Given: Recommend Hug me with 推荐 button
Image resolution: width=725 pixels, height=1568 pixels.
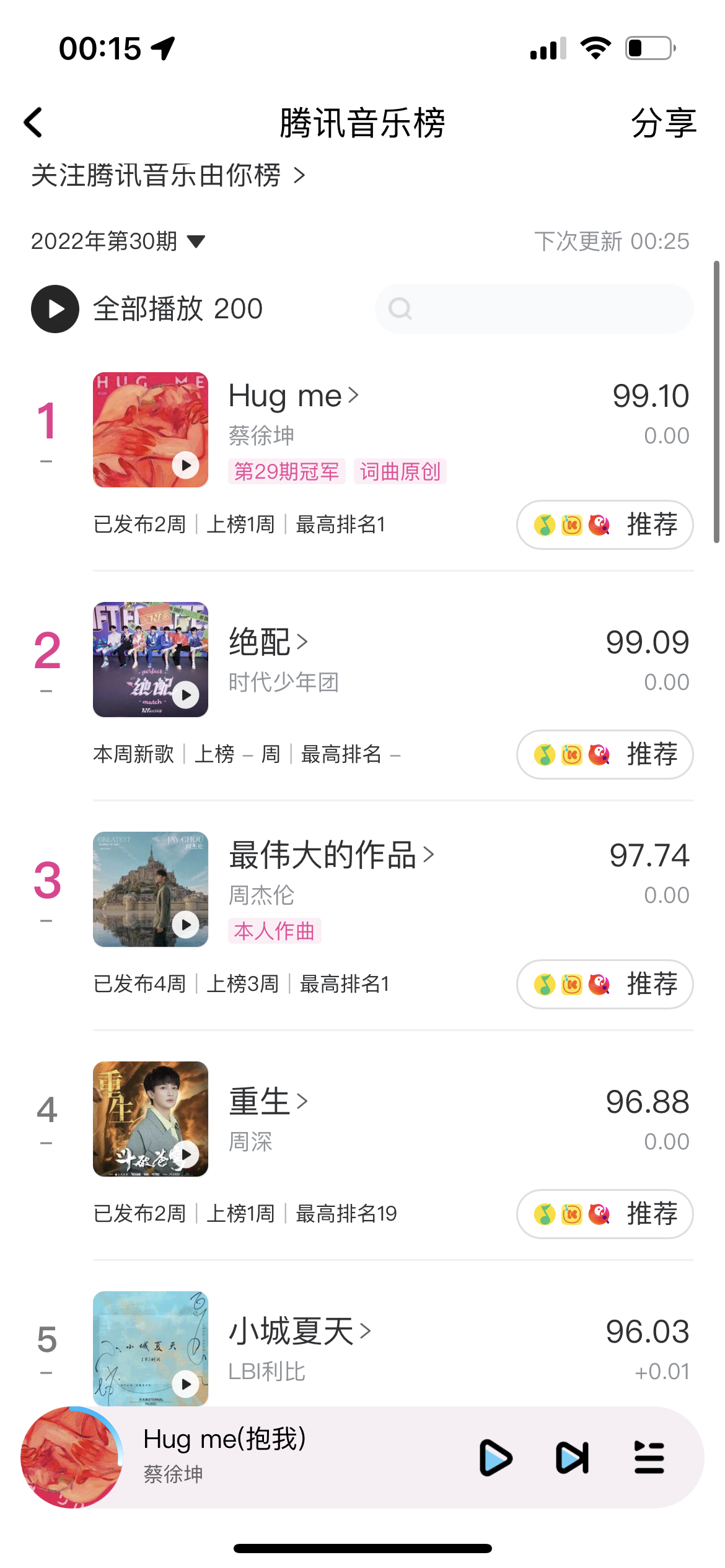Looking at the screenshot, I should pos(605,525).
